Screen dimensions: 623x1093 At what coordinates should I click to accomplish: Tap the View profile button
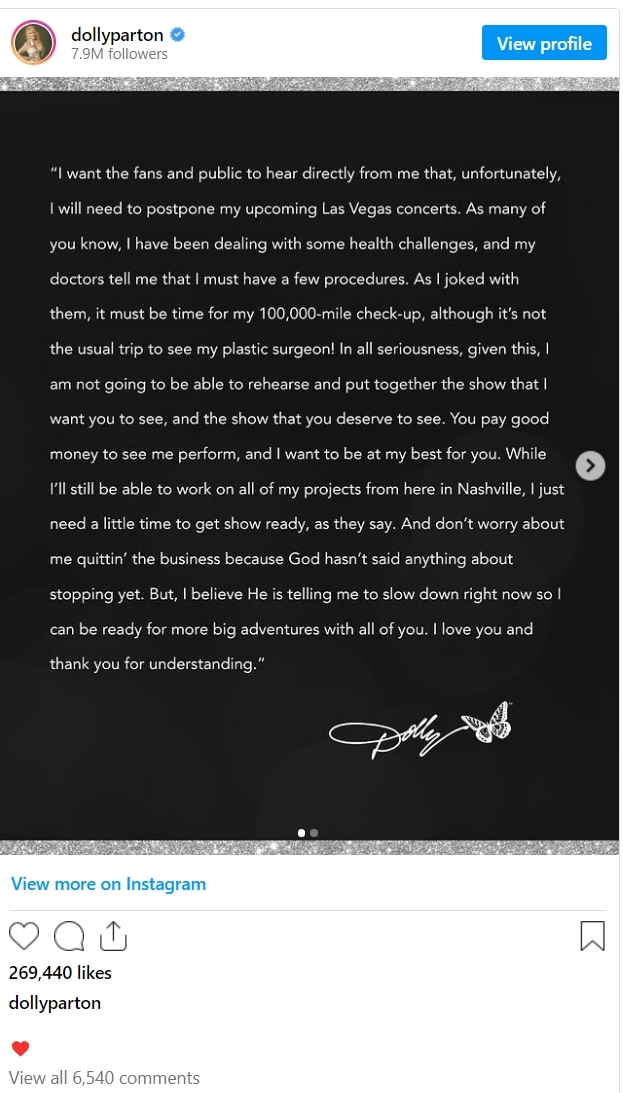pos(544,43)
